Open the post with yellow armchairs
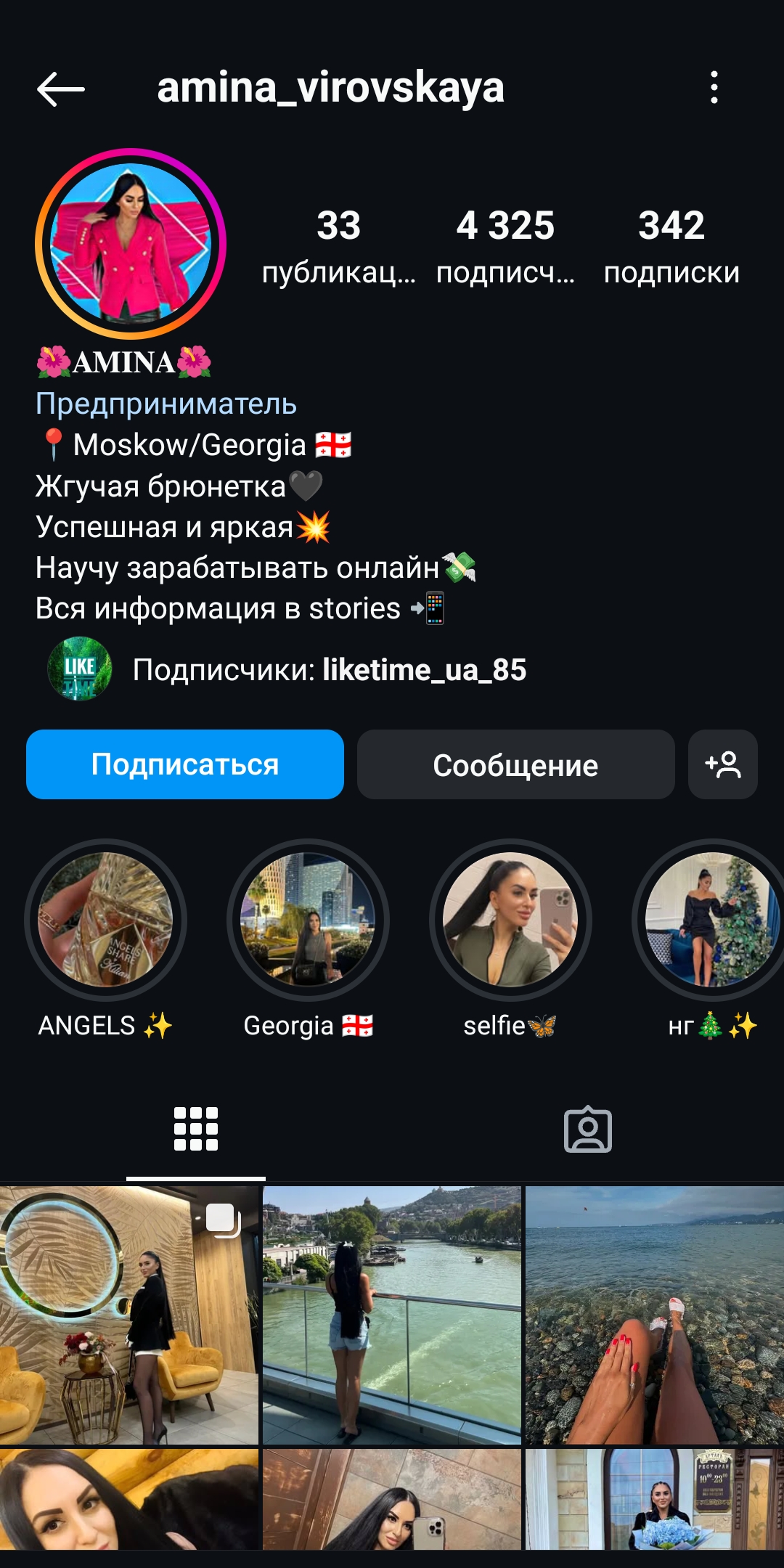 pyautogui.click(x=129, y=1315)
